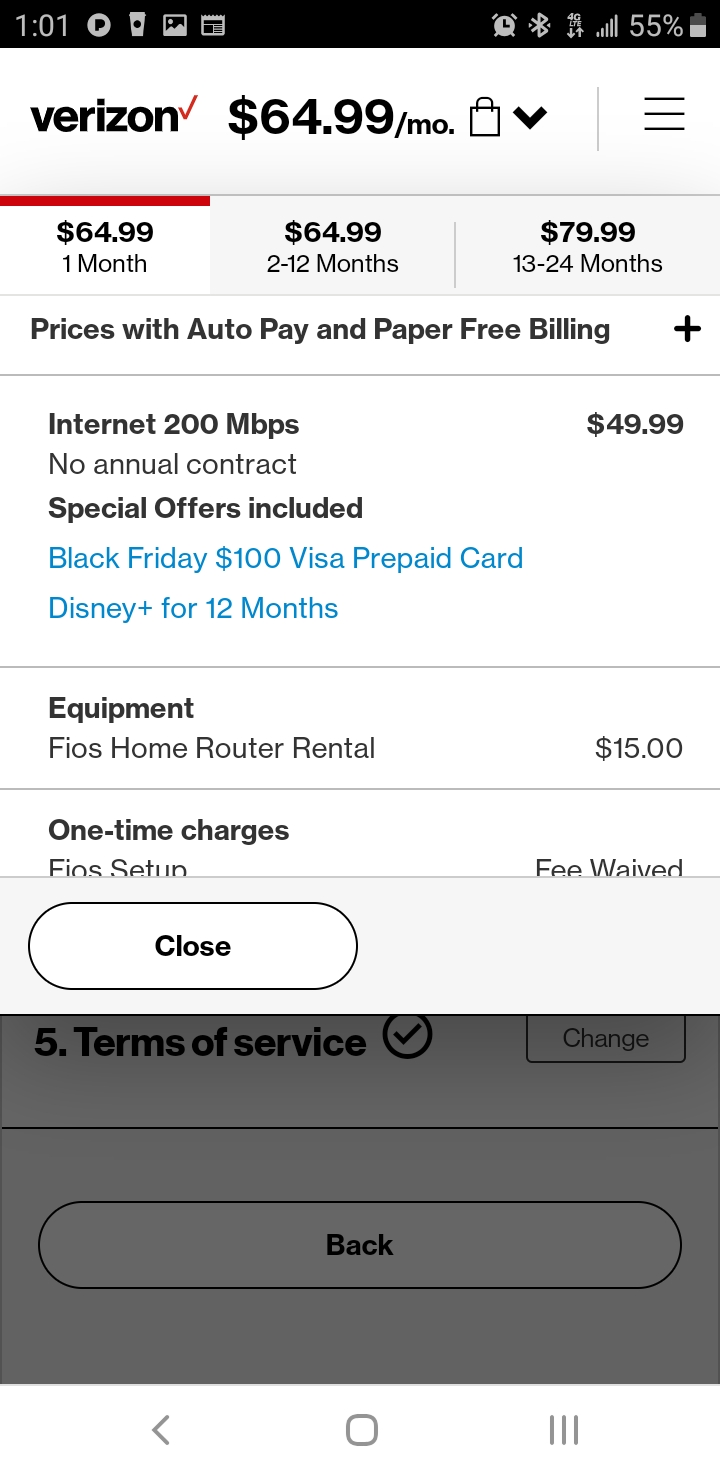Open Disney+ for 12 Months offer
The width and height of the screenshot is (720, 1480).
point(193,608)
